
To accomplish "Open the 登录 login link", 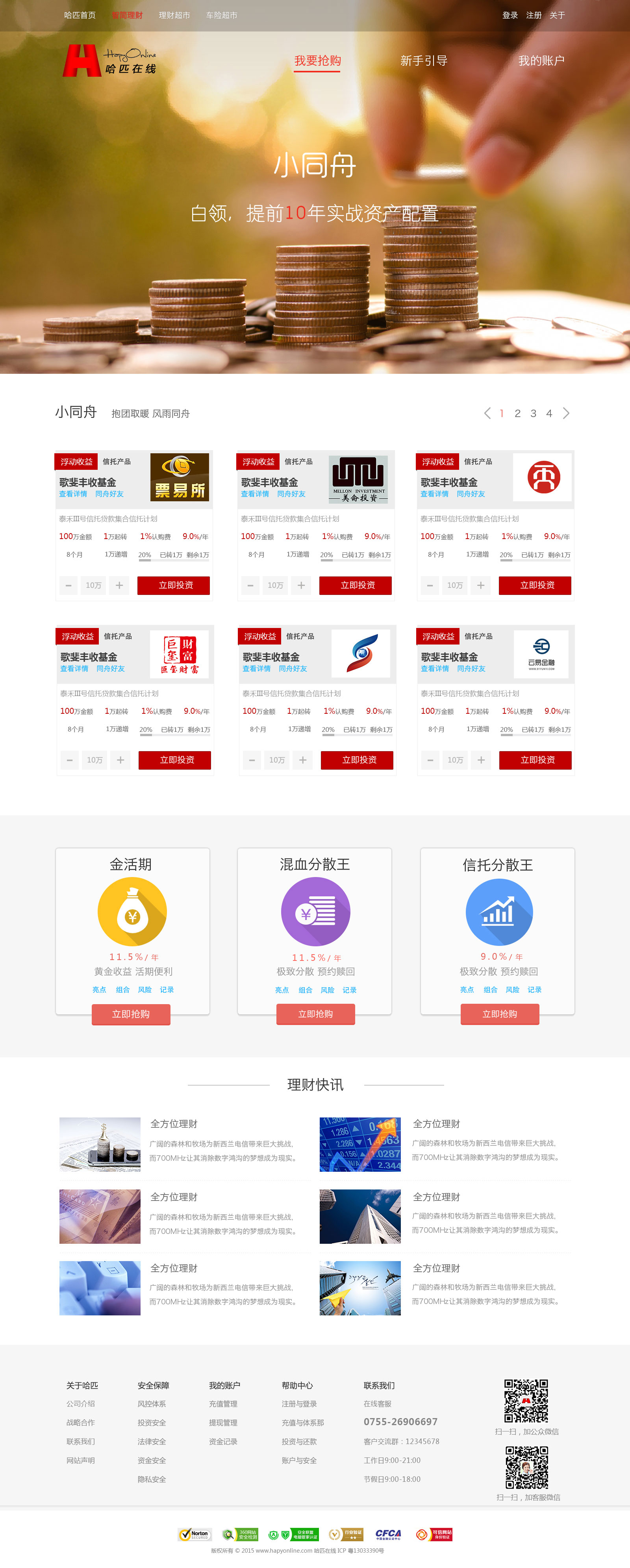I will [x=510, y=15].
